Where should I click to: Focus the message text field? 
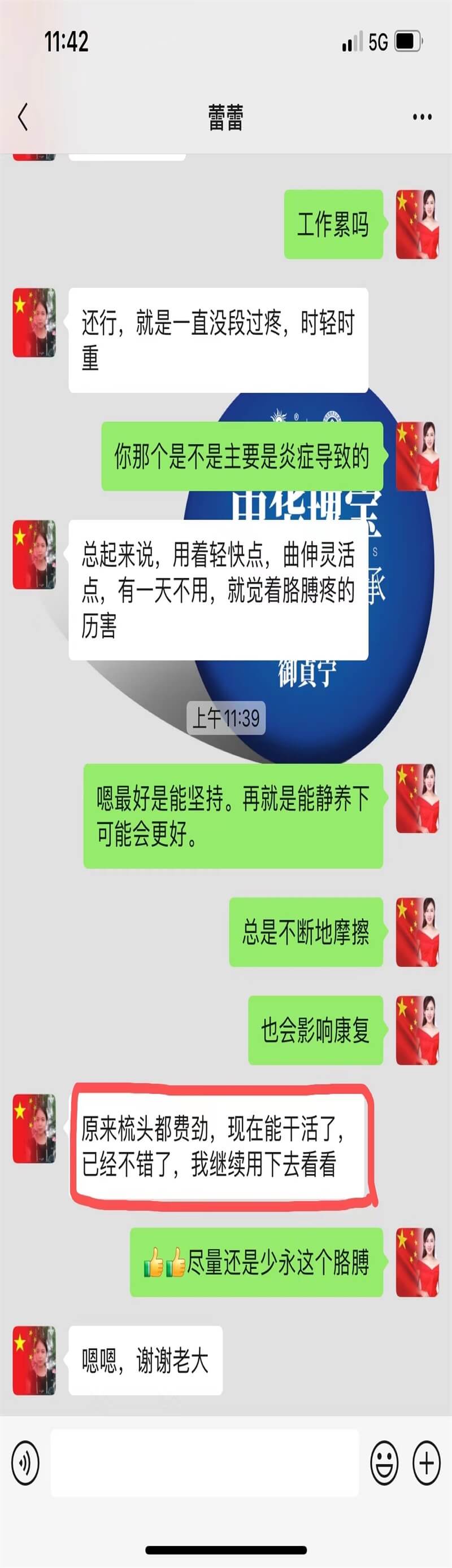204,1462
